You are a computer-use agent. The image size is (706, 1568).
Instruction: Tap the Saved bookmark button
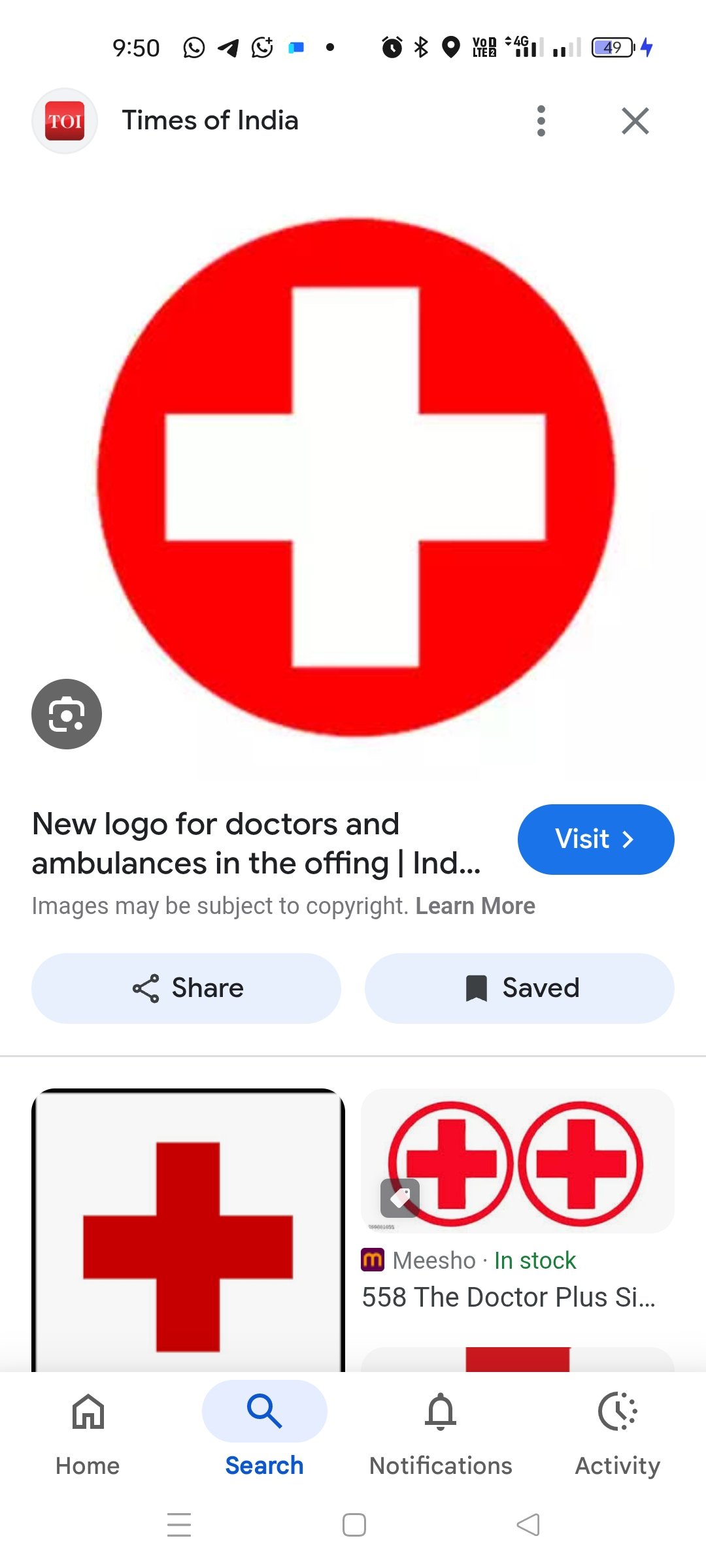(x=520, y=988)
